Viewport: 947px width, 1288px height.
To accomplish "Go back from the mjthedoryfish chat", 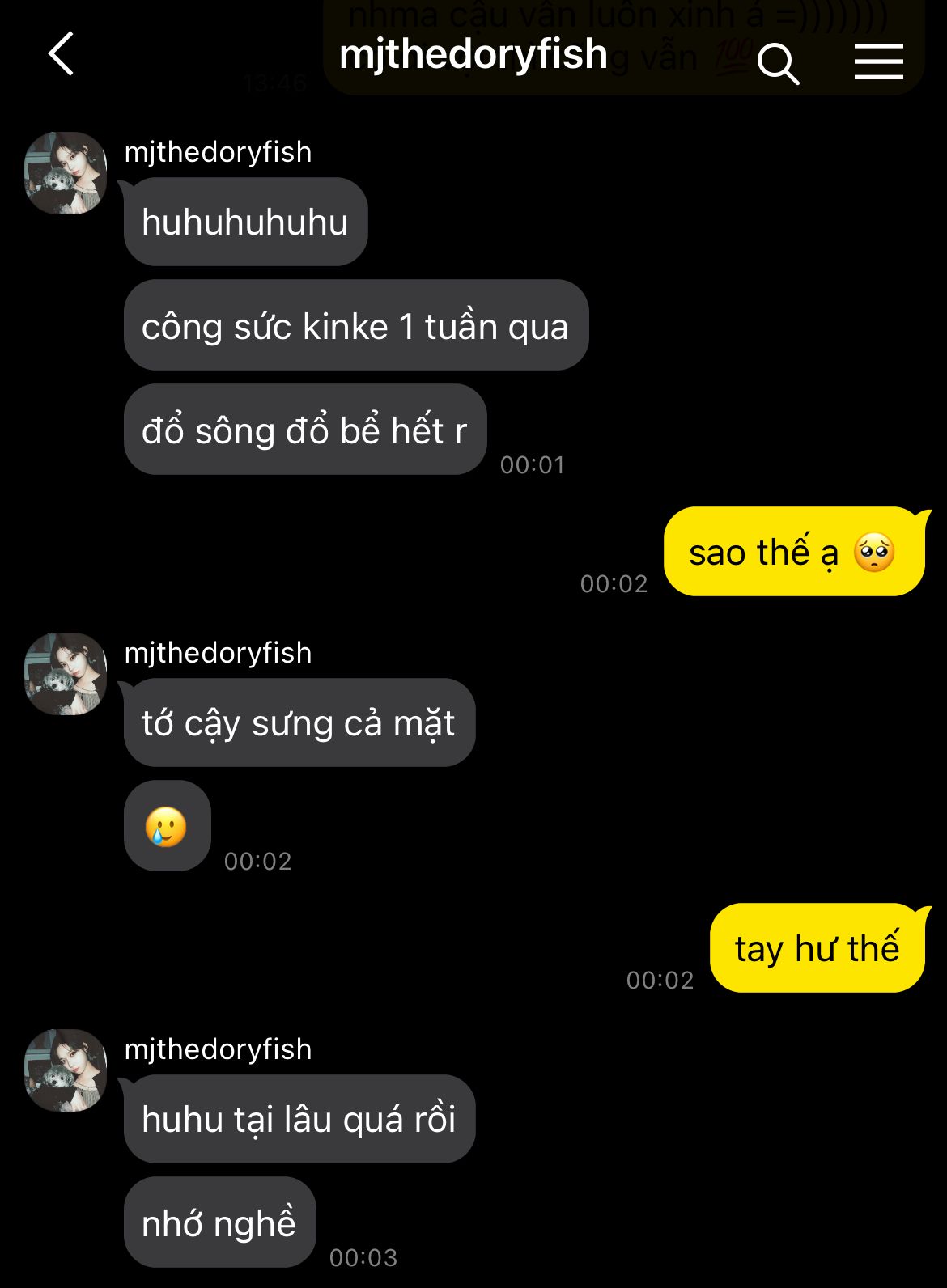I will tap(62, 54).
